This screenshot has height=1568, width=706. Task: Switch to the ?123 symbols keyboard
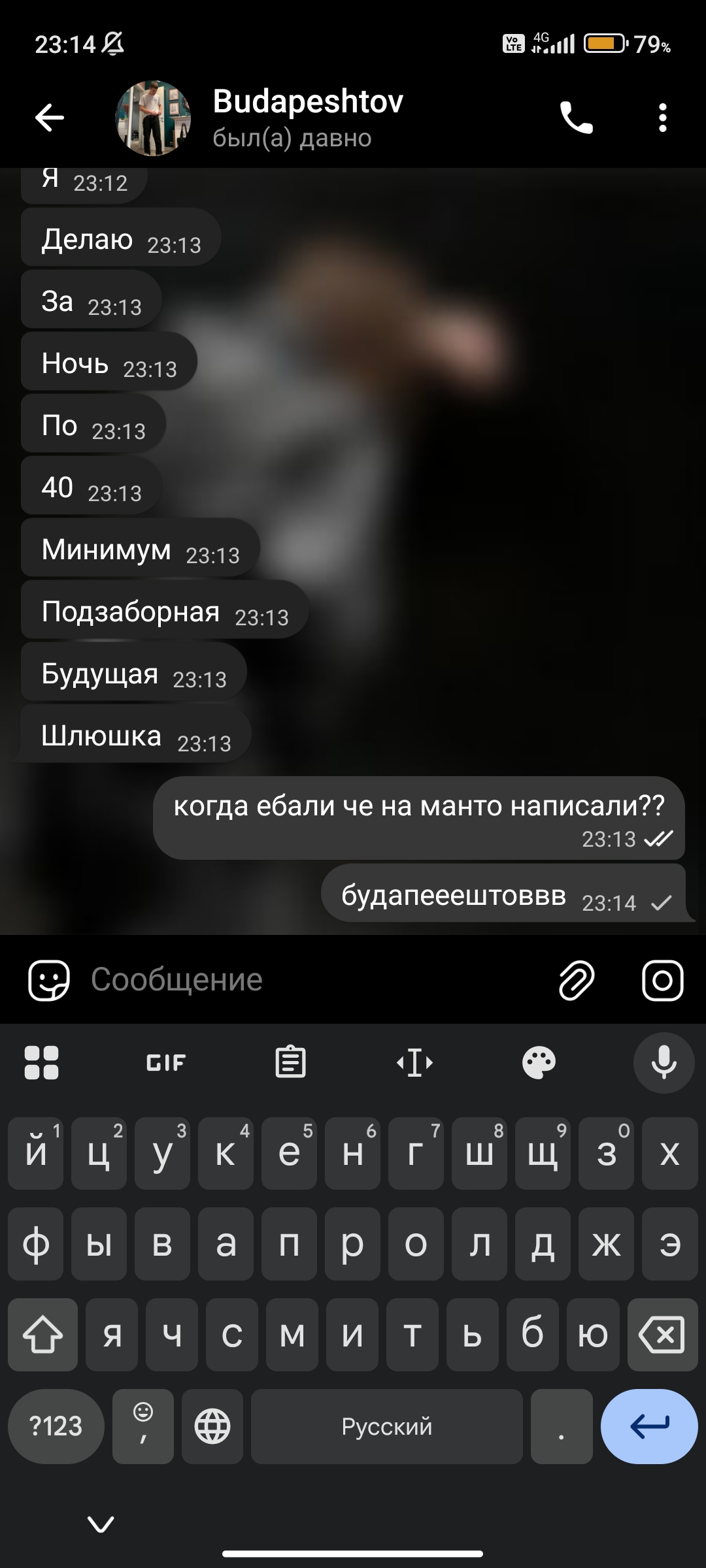point(56,1426)
